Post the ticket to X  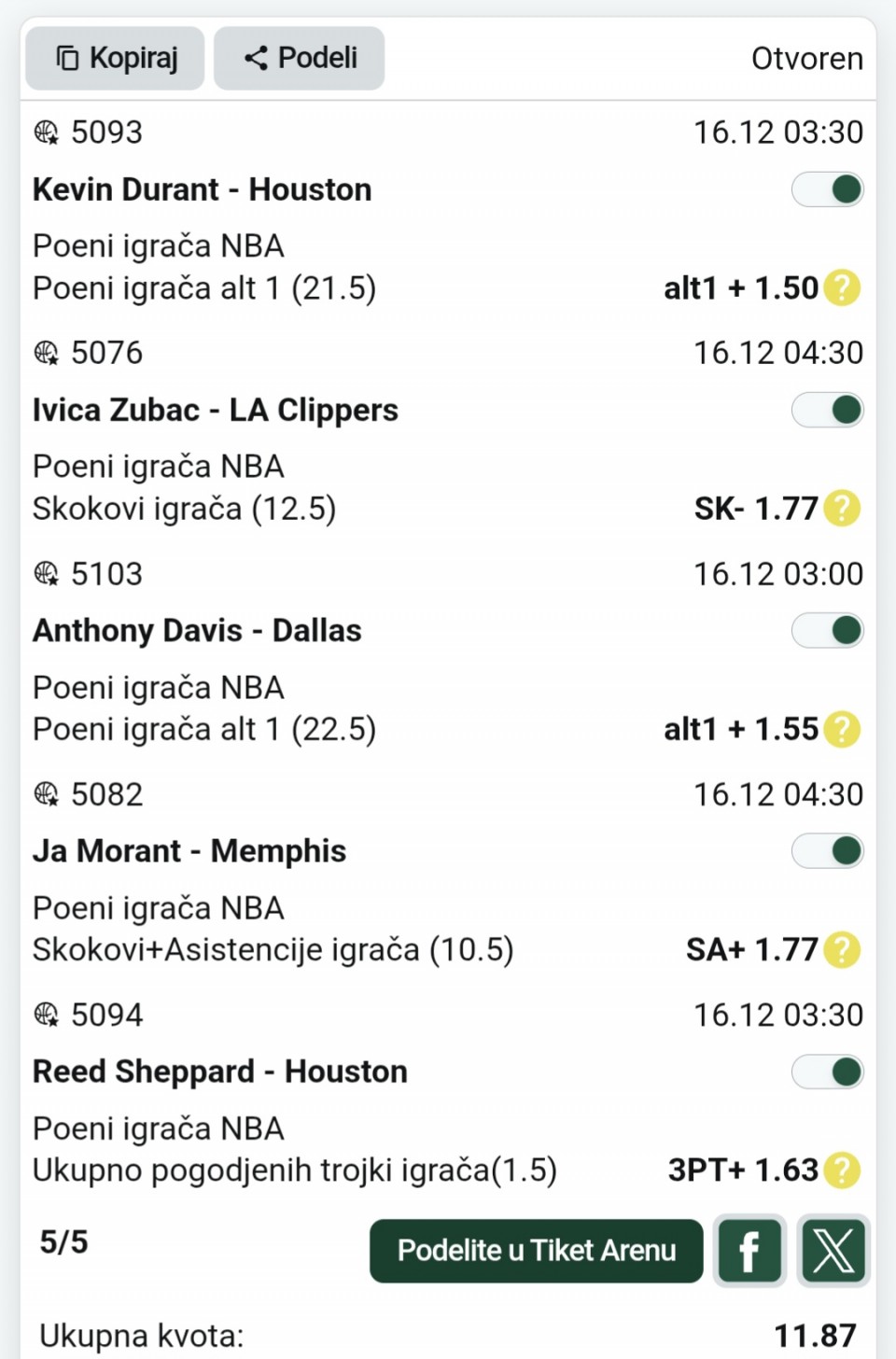[x=833, y=1251]
